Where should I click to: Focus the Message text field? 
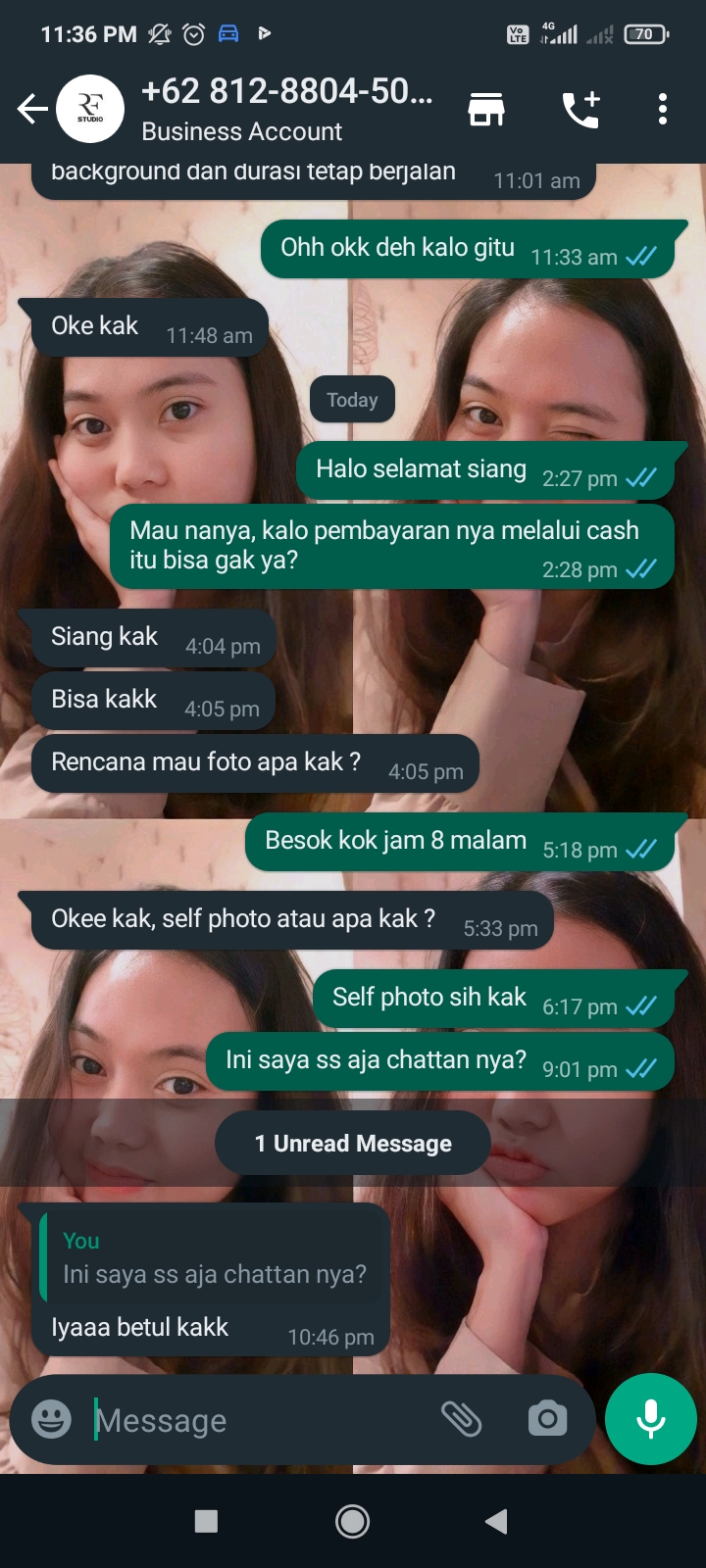point(255,1420)
